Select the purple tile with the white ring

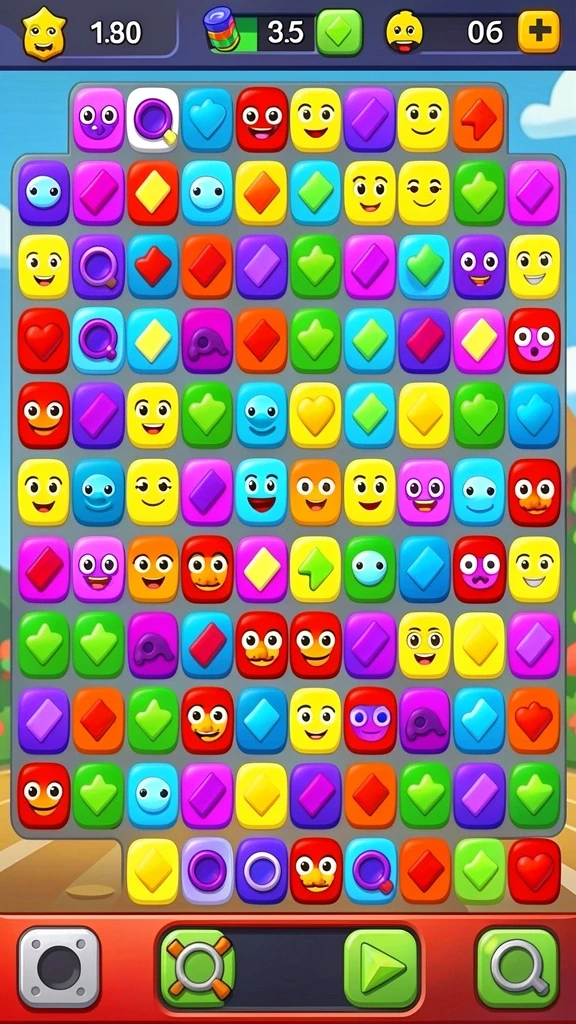261,871
